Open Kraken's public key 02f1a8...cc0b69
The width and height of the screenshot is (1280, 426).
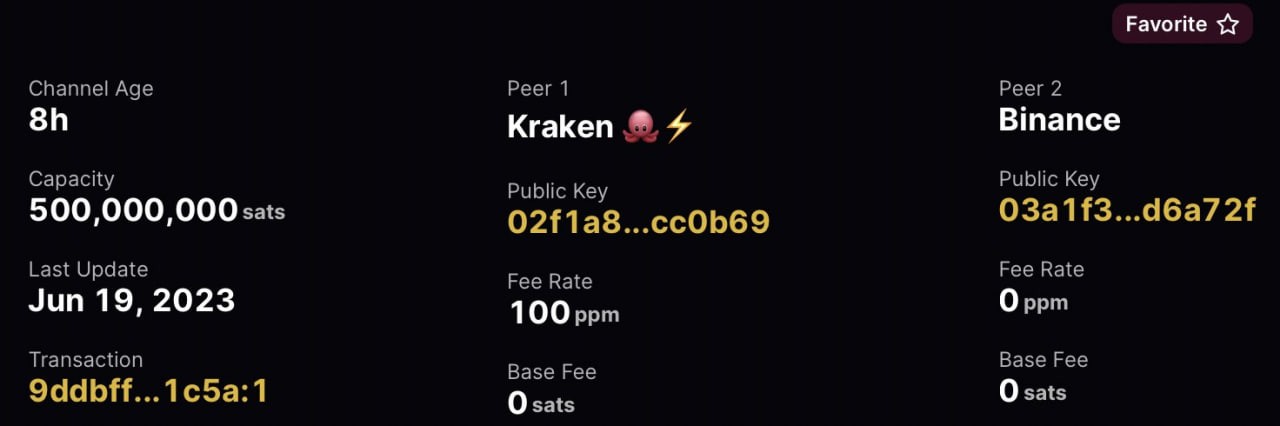638,222
